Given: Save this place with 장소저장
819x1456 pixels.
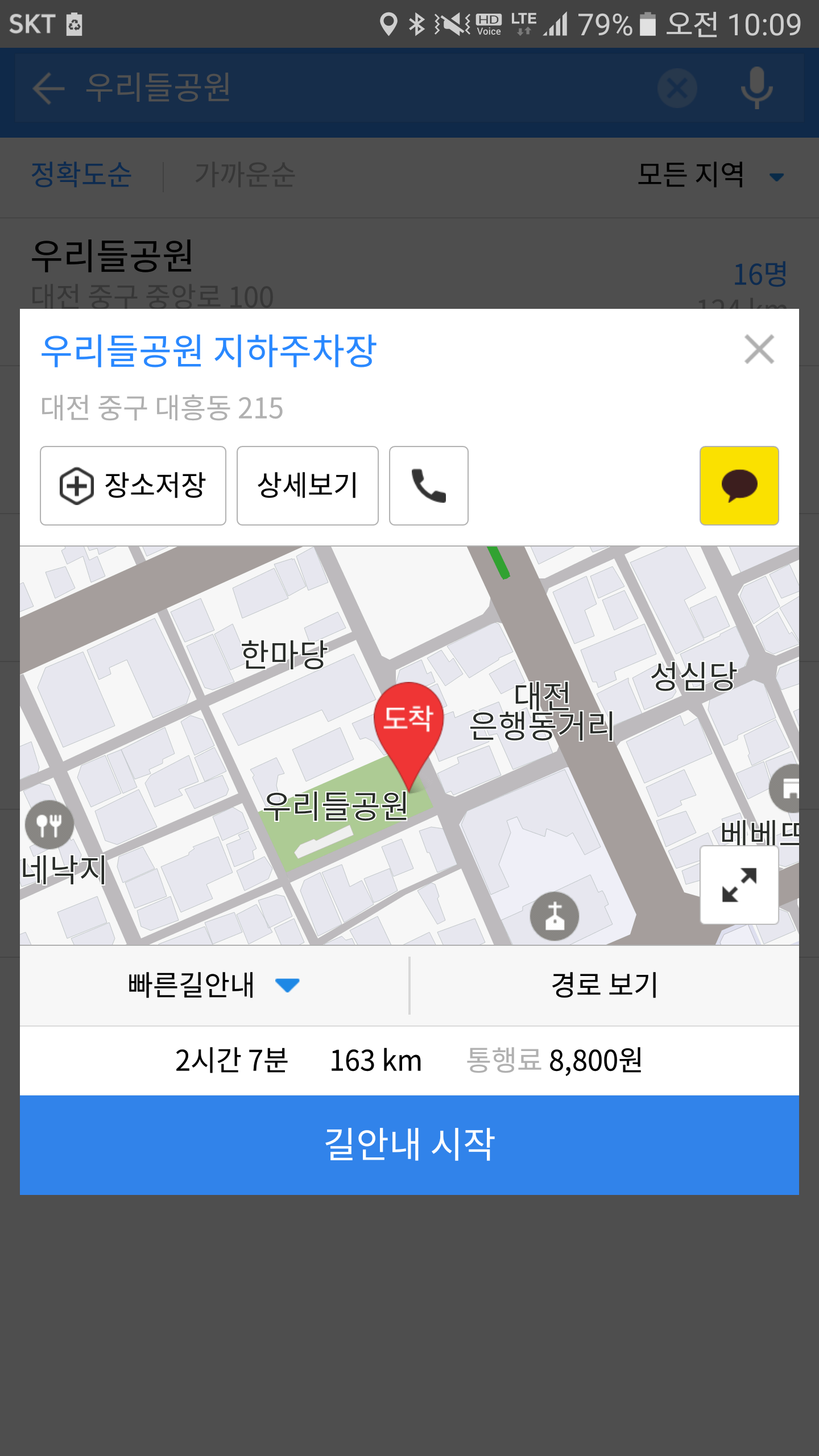Looking at the screenshot, I should [x=133, y=486].
